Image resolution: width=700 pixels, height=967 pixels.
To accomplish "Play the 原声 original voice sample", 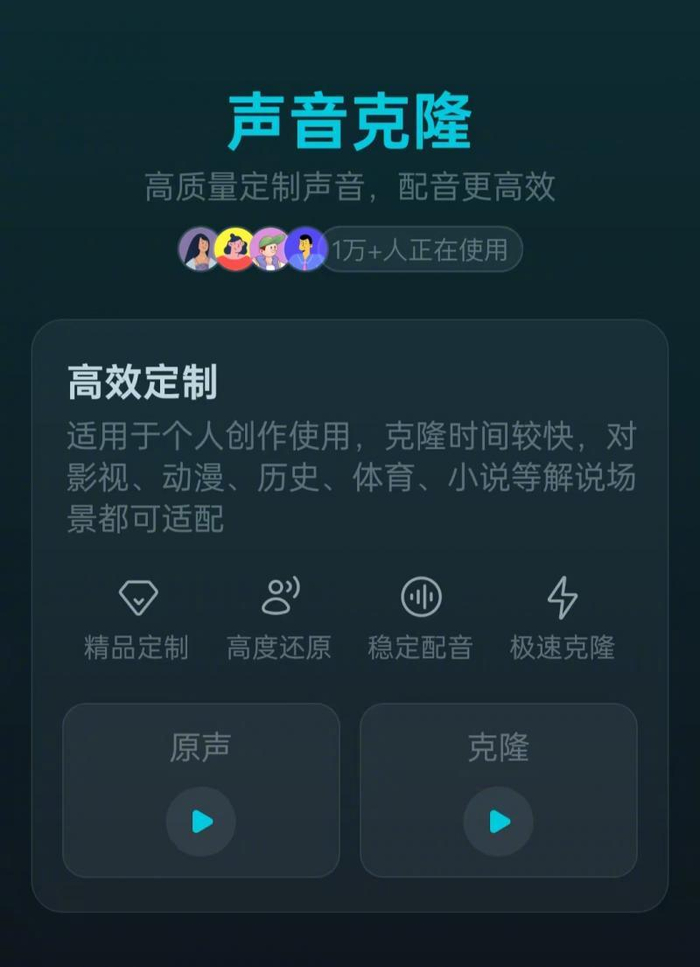I will [x=201, y=821].
